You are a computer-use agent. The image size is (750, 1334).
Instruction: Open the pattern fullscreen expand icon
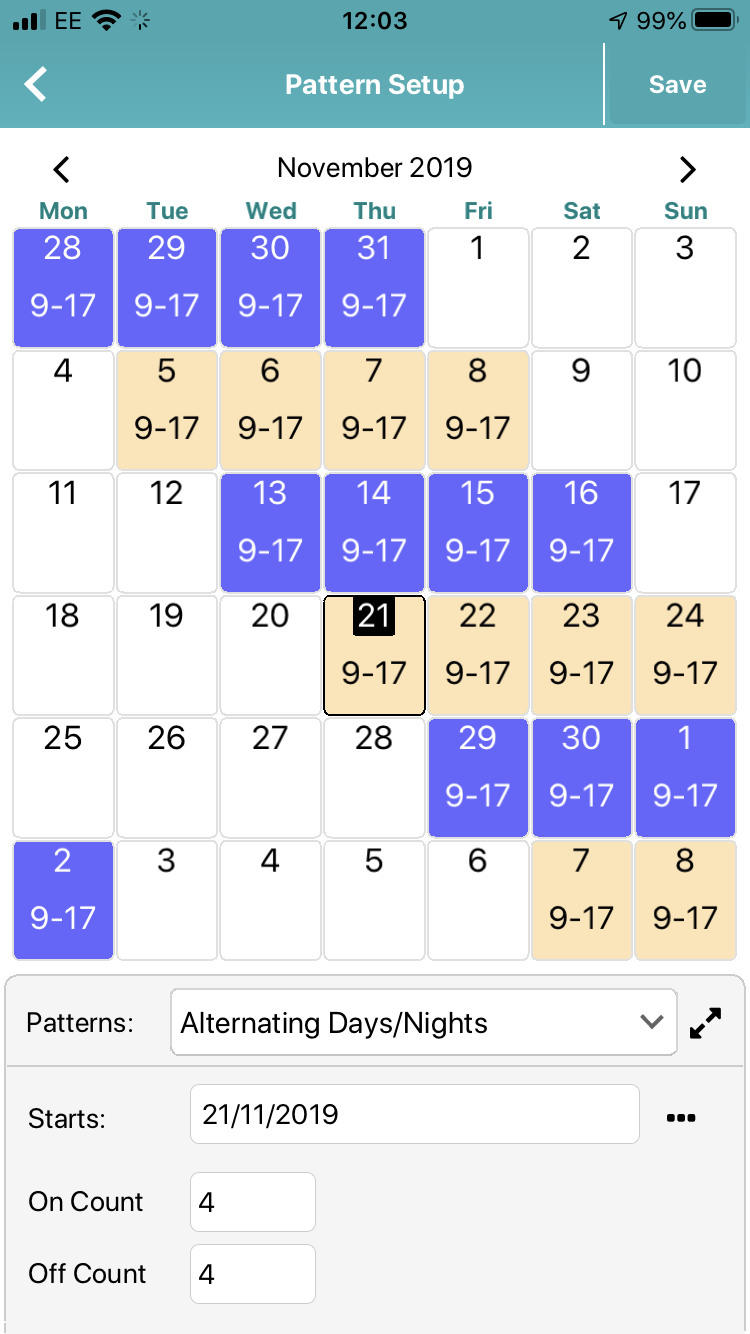point(708,1022)
